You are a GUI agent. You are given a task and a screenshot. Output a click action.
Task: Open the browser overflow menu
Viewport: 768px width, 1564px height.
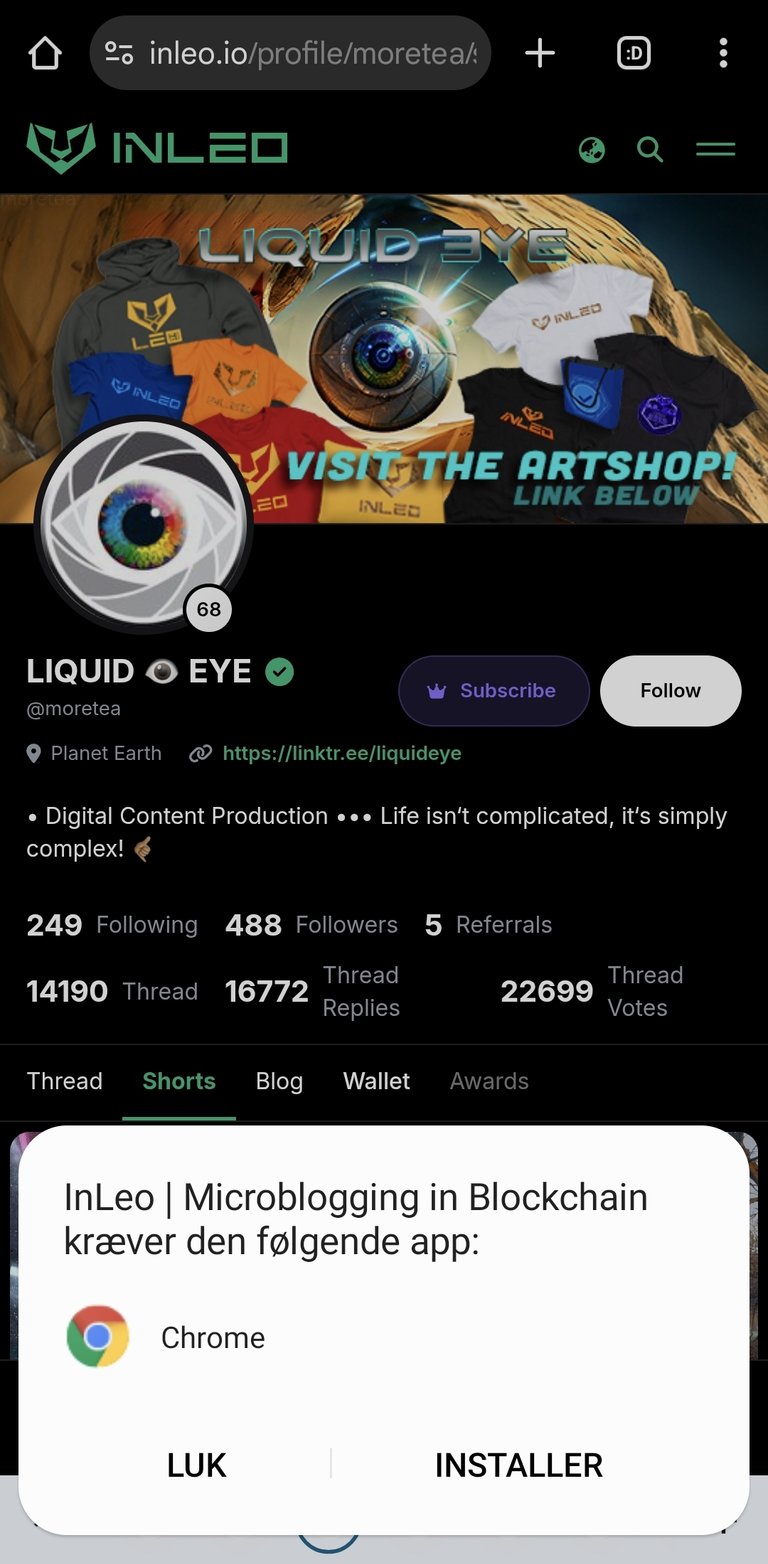click(x=723, y=53)
